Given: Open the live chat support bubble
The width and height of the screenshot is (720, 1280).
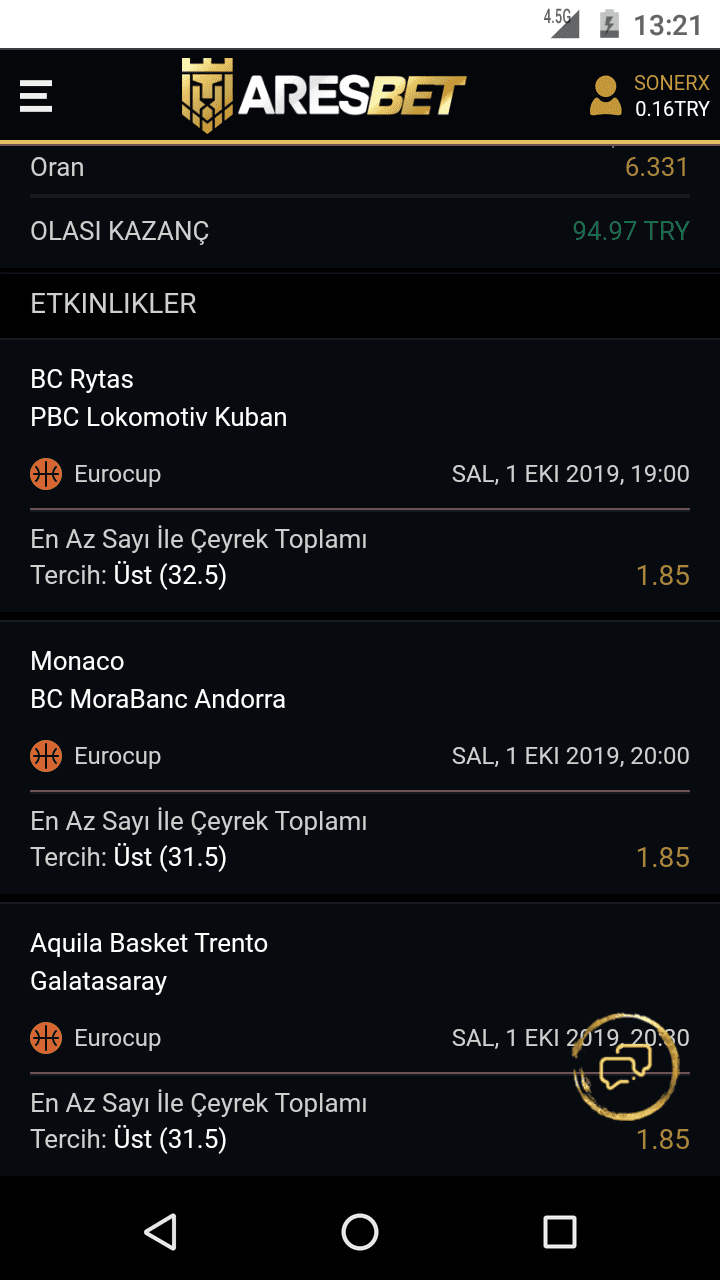Looking at the screenshot, I should pyautogui.click(x=626, y=1068).
